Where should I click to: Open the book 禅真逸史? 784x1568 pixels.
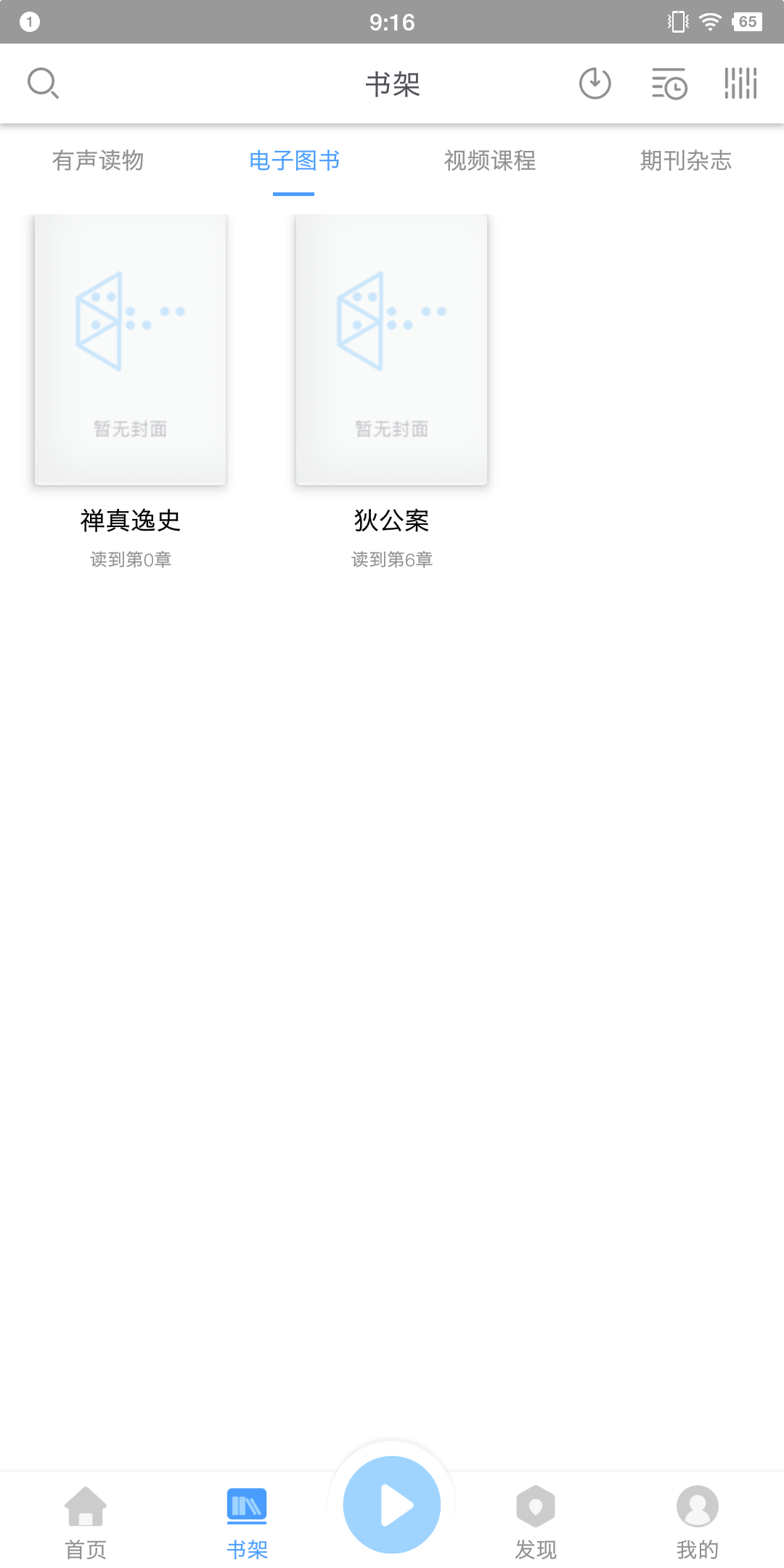(x=129, y=350)
